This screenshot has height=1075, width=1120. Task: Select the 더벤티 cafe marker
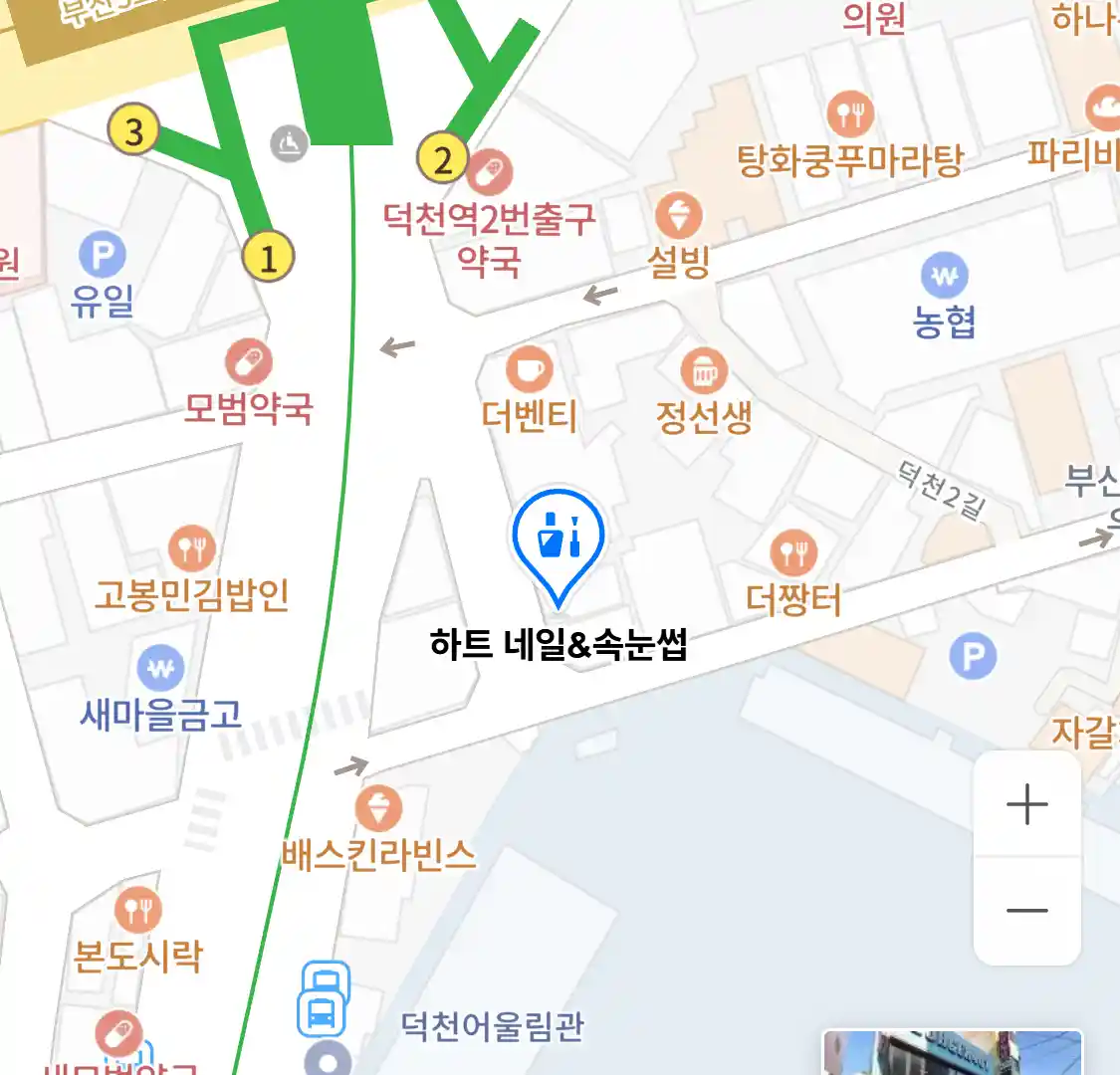(x=530, y=369)
